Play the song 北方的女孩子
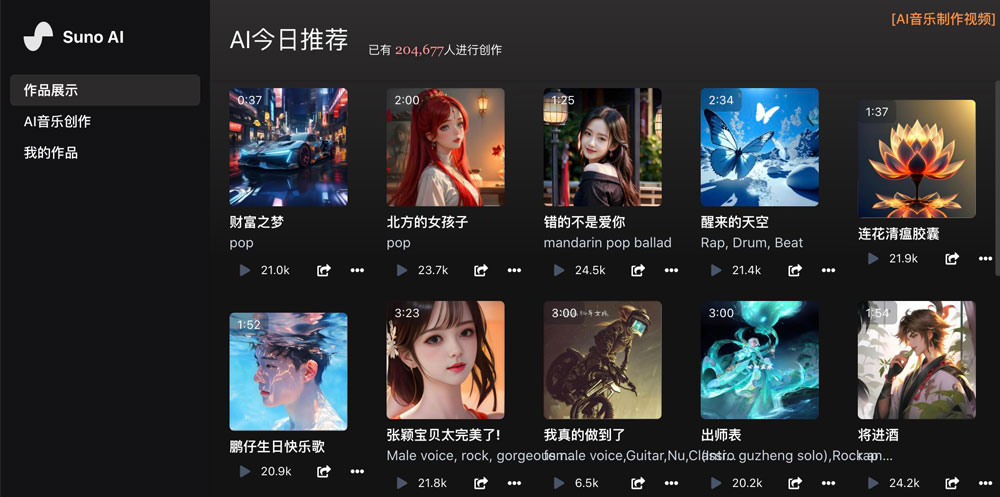 (x=402, y=270)
